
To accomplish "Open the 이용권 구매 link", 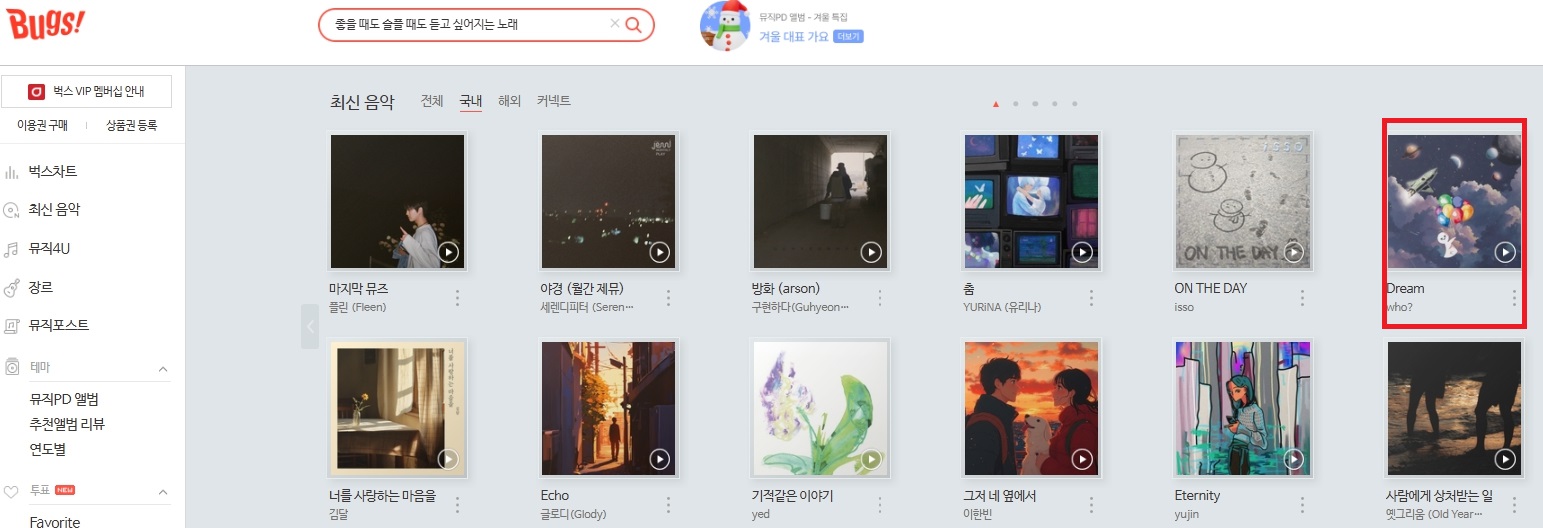I will click(43, 126).
